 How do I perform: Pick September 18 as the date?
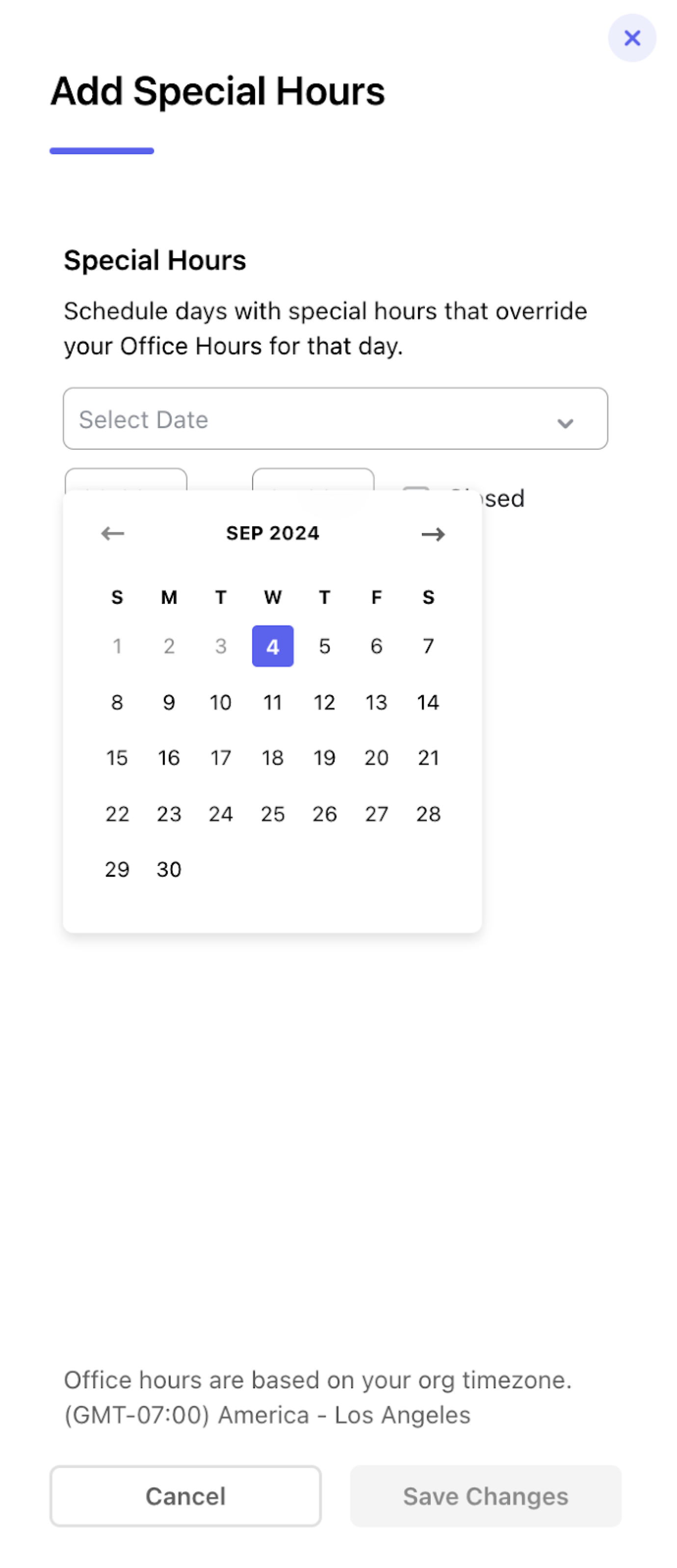(x=272, y=758)
